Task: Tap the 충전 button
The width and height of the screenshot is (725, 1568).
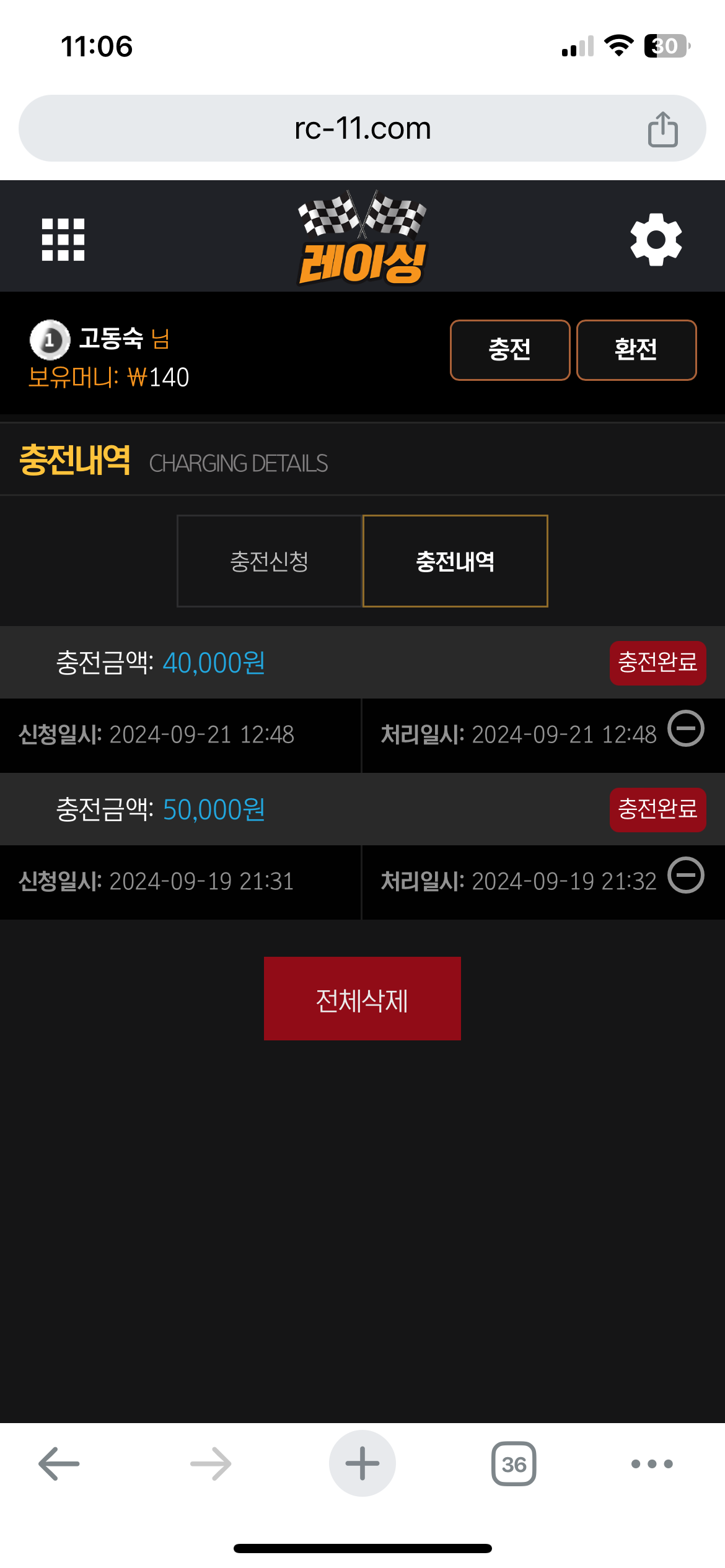Action: click(509, 350)
